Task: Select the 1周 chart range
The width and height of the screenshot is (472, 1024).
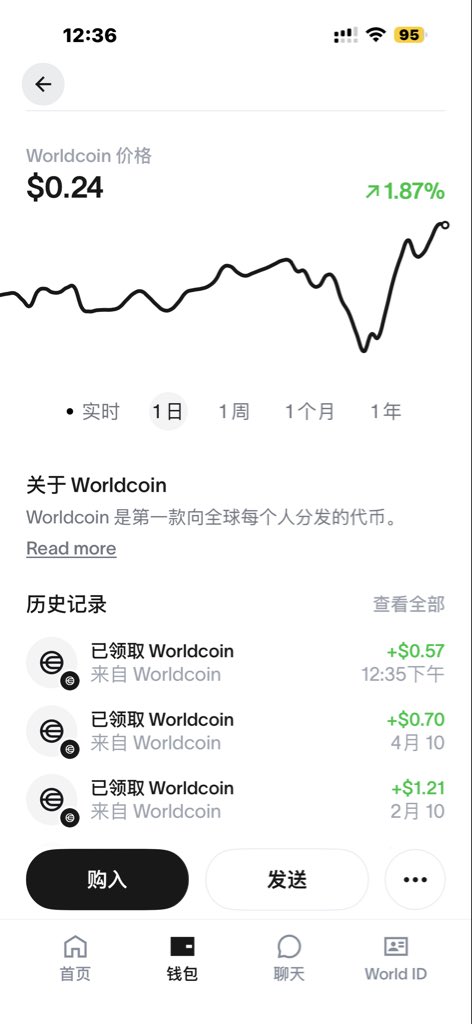Action: (234, 411)
